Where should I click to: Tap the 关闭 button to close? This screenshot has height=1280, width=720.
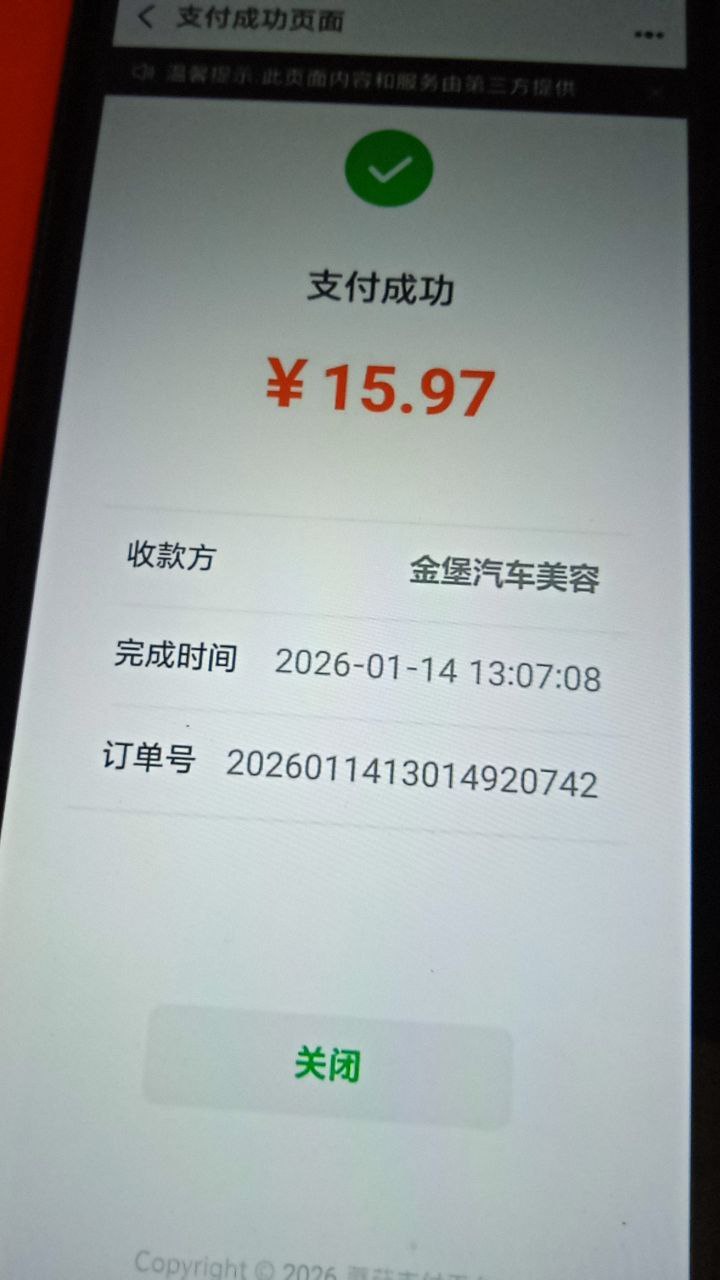328,1066
